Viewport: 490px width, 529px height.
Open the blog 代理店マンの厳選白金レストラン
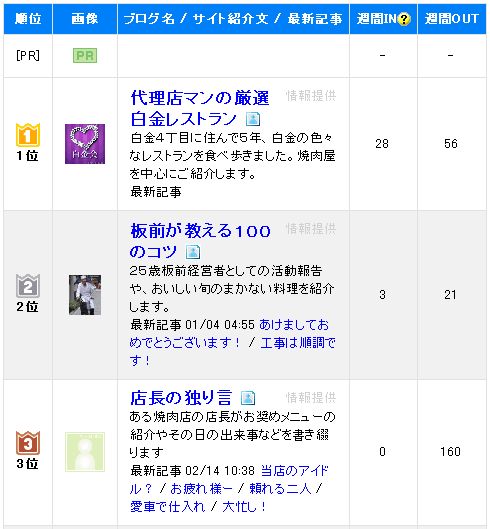[x=200, y=108]
